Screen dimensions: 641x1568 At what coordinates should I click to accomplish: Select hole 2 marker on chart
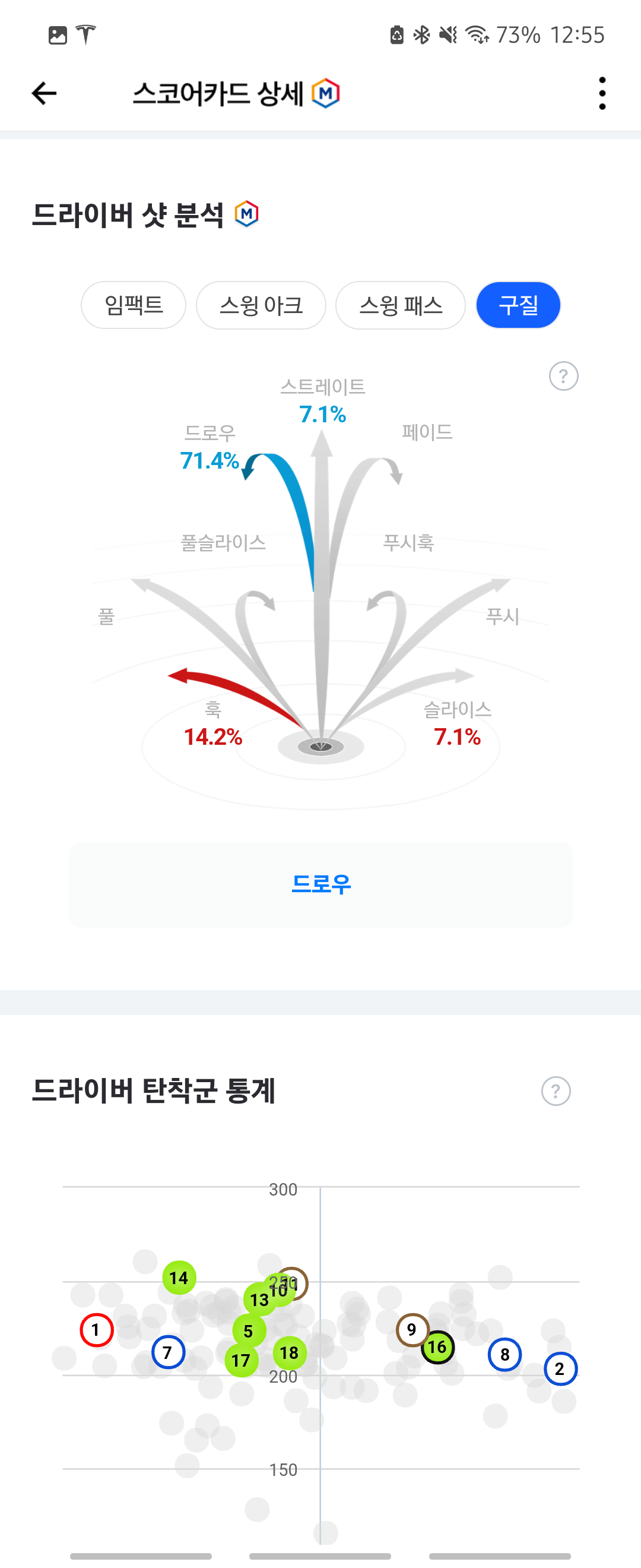pos(560,1368)
